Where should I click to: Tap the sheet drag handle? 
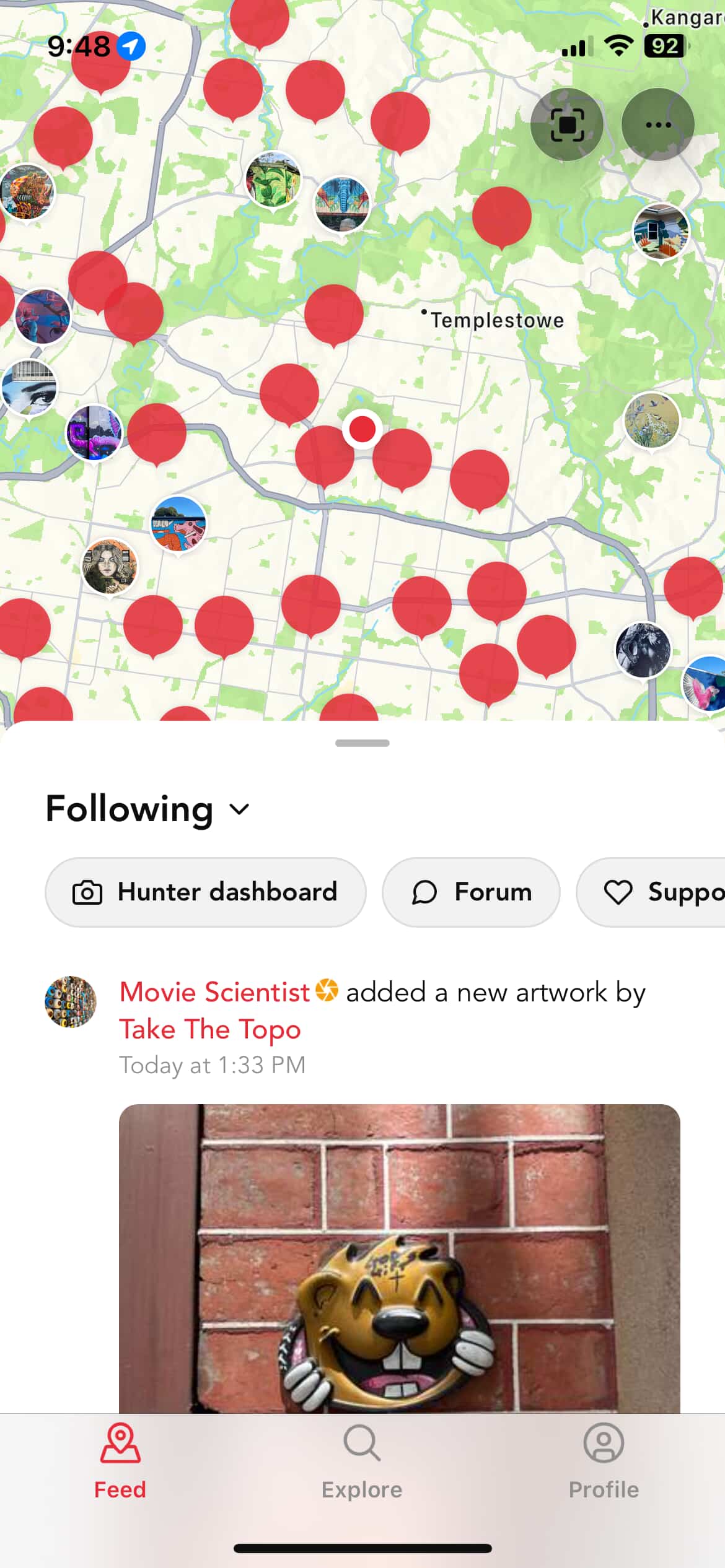(362, 743)
